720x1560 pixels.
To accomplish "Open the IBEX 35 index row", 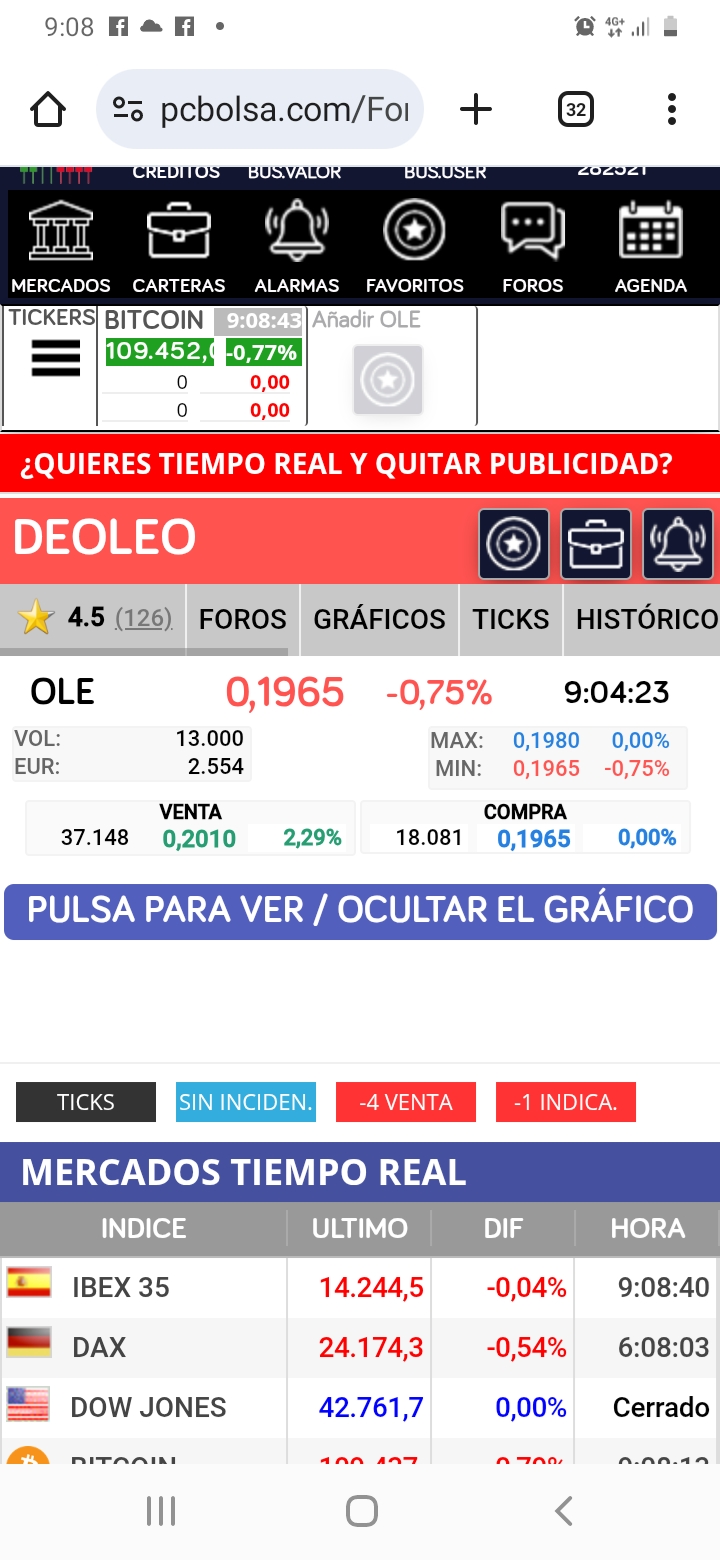I will [360, 1287].
